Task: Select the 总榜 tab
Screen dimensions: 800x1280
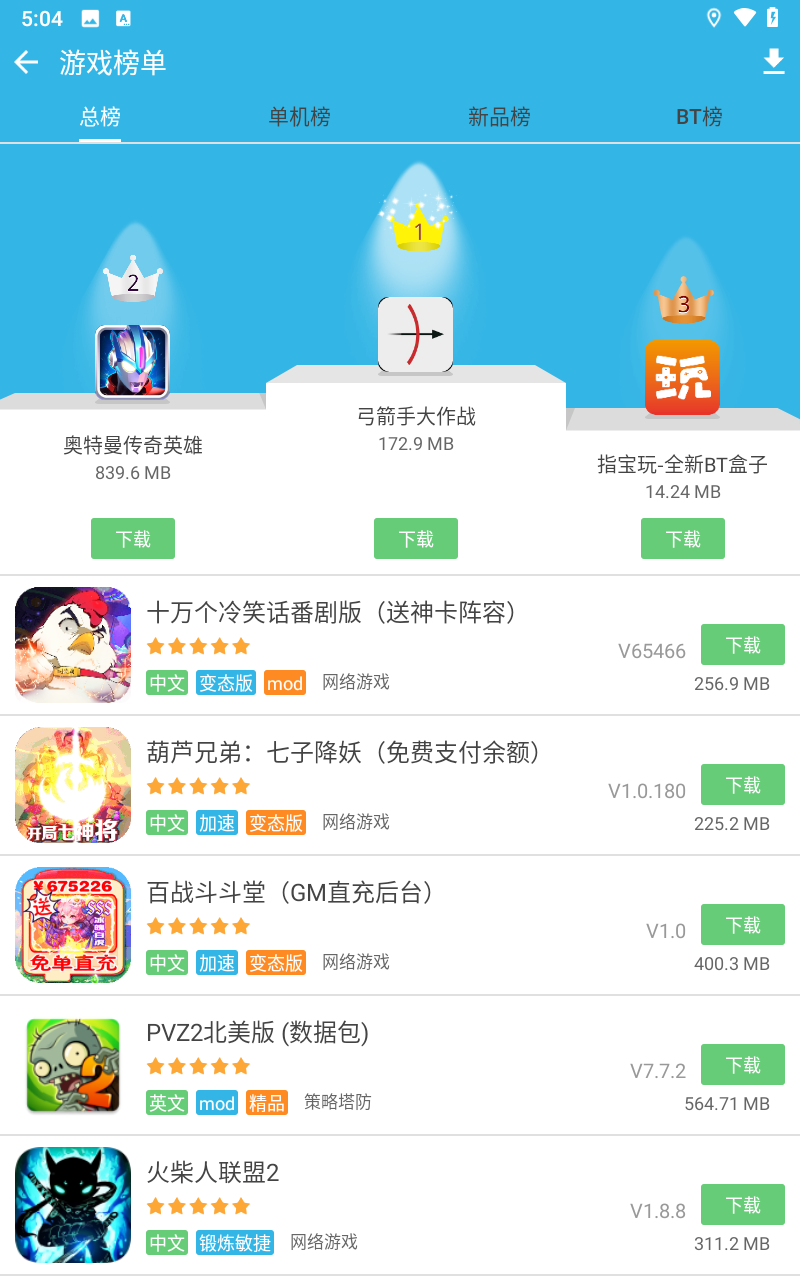Action: [x=100, y=117]
